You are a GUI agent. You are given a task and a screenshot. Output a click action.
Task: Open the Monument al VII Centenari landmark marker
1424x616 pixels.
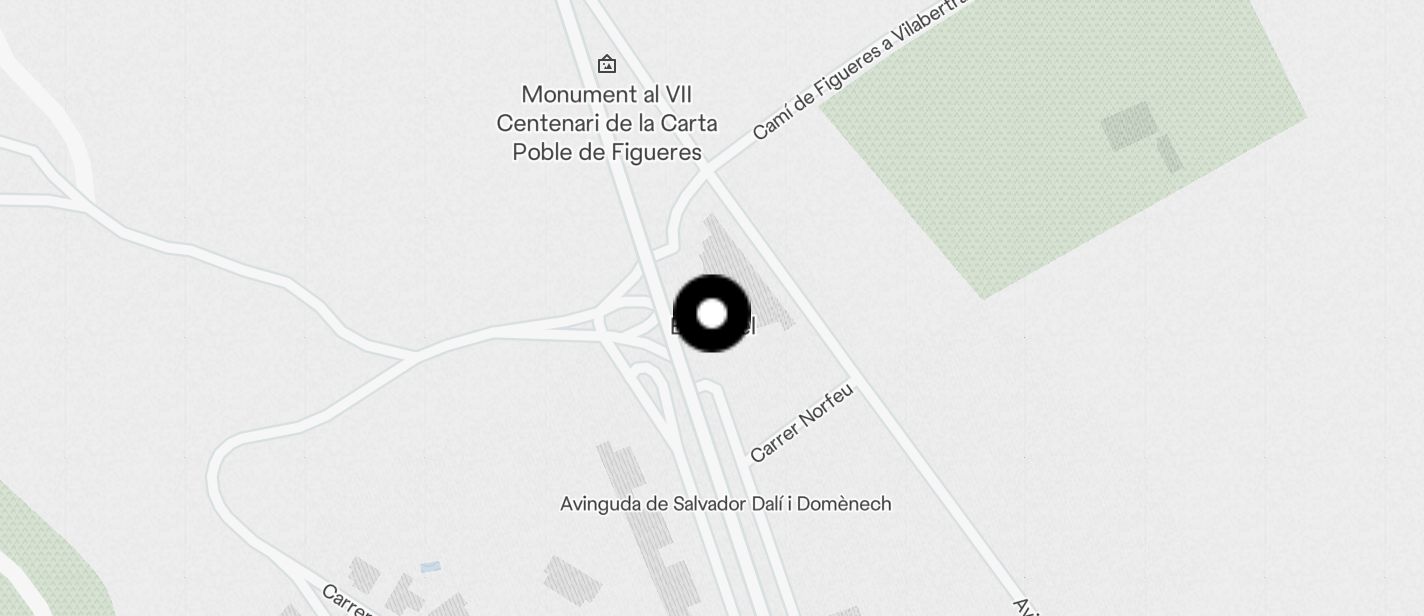(607, 66)
